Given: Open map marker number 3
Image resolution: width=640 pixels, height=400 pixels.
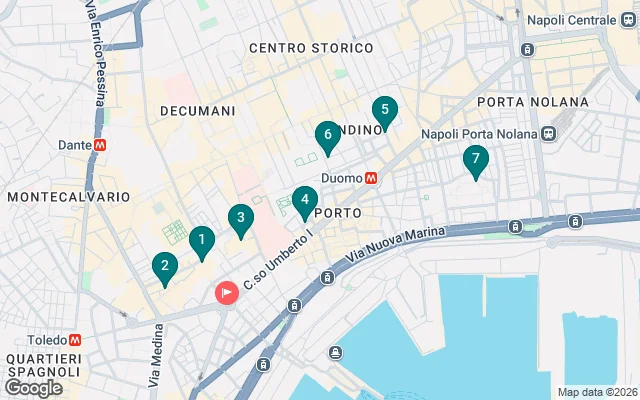Looking at the screenshot, I should pyautogui.click(x=239, y=217).
